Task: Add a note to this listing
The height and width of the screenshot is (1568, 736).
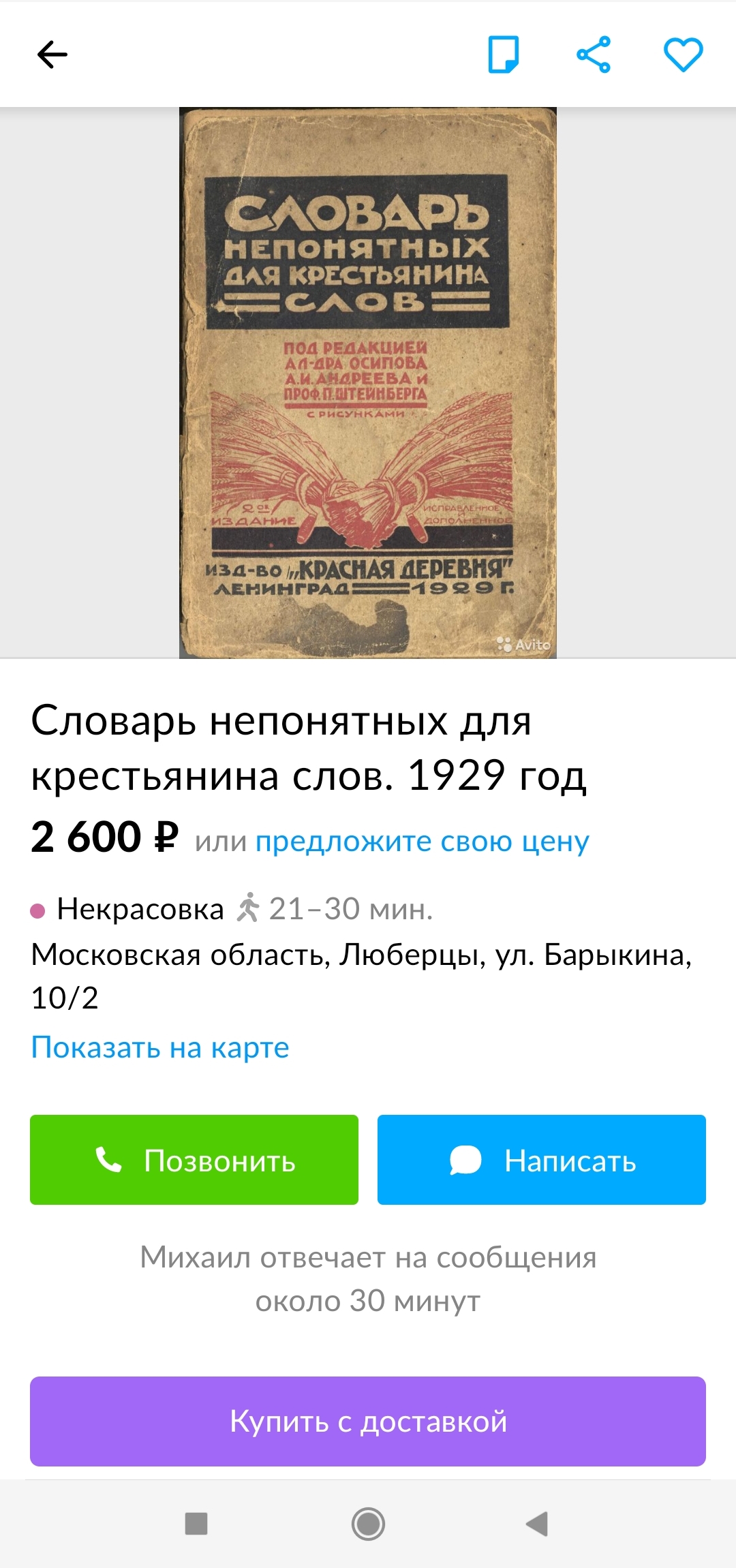Action: [x=504, y=55]
